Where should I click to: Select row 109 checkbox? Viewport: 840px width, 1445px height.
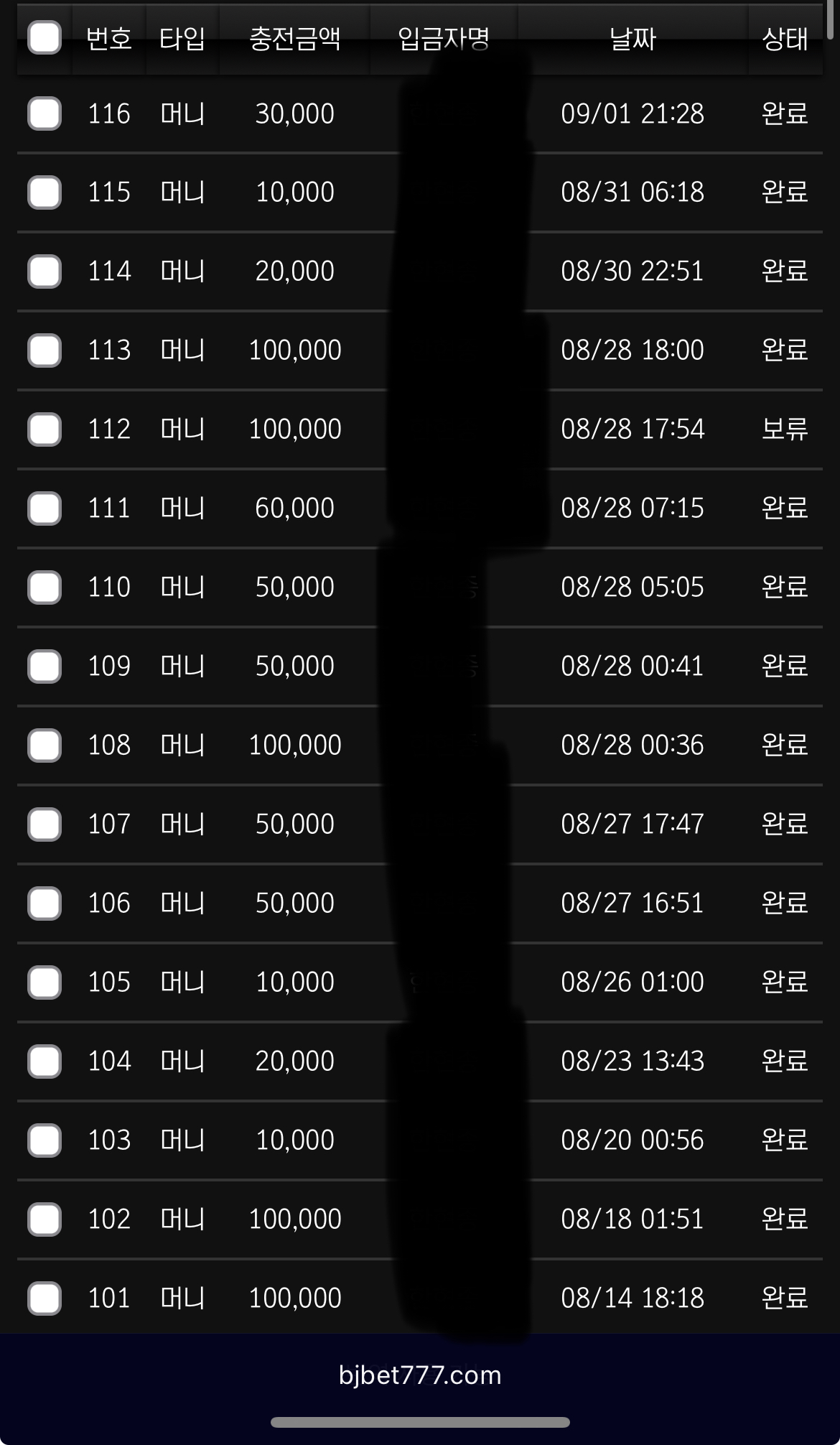[45, 666]
